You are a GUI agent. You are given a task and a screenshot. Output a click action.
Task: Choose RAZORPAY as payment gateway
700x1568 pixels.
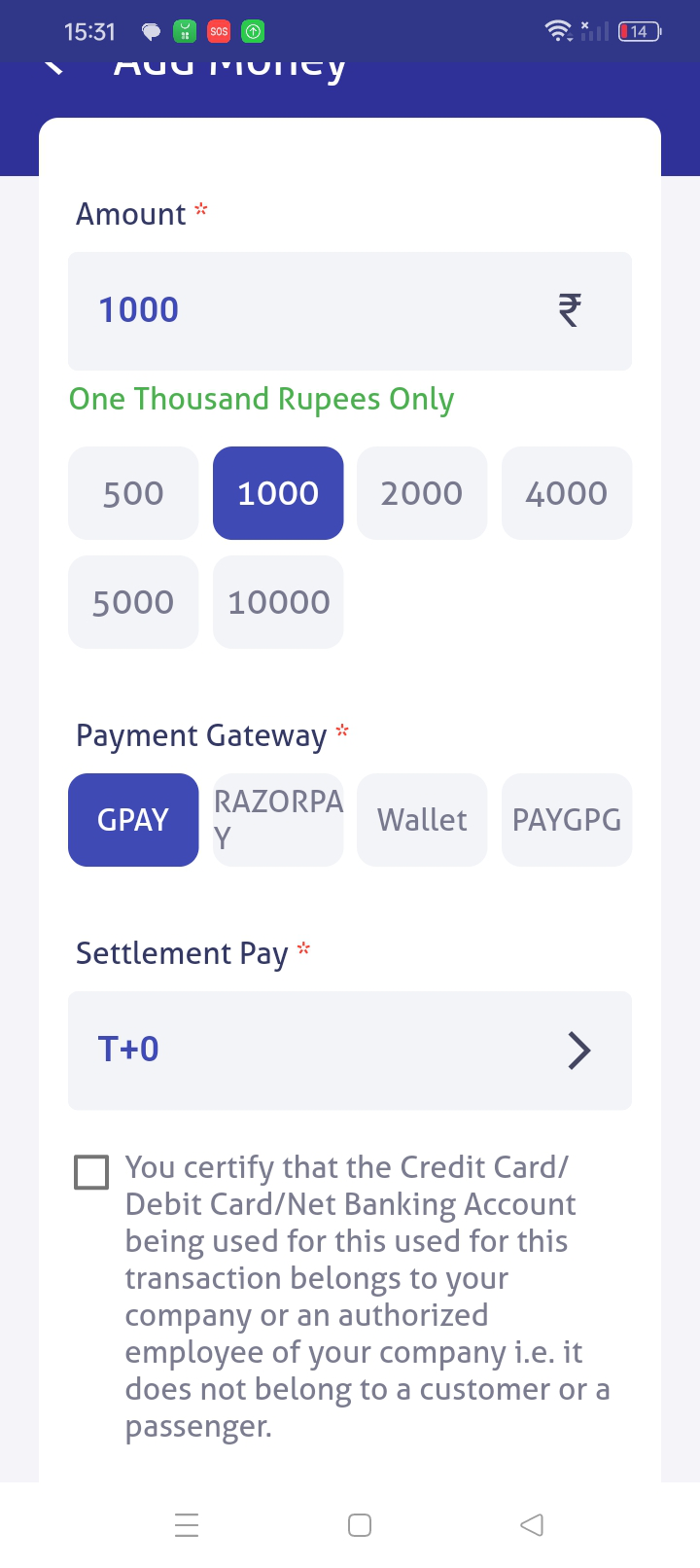[x=278, y=820]
